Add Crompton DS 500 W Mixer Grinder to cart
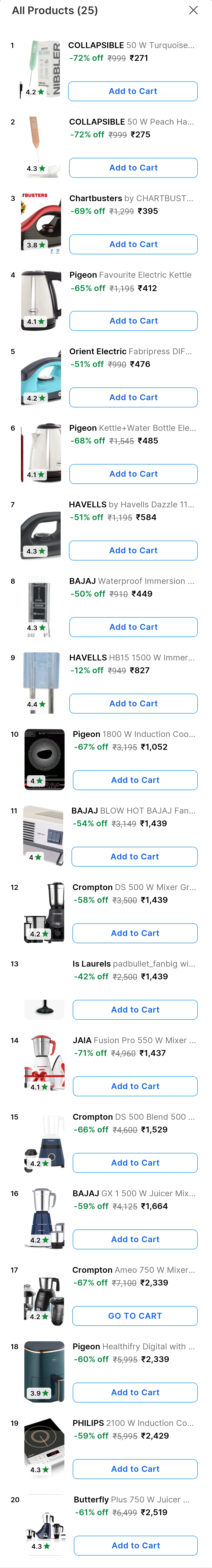 pyautogui.click(x=135, y=933)
